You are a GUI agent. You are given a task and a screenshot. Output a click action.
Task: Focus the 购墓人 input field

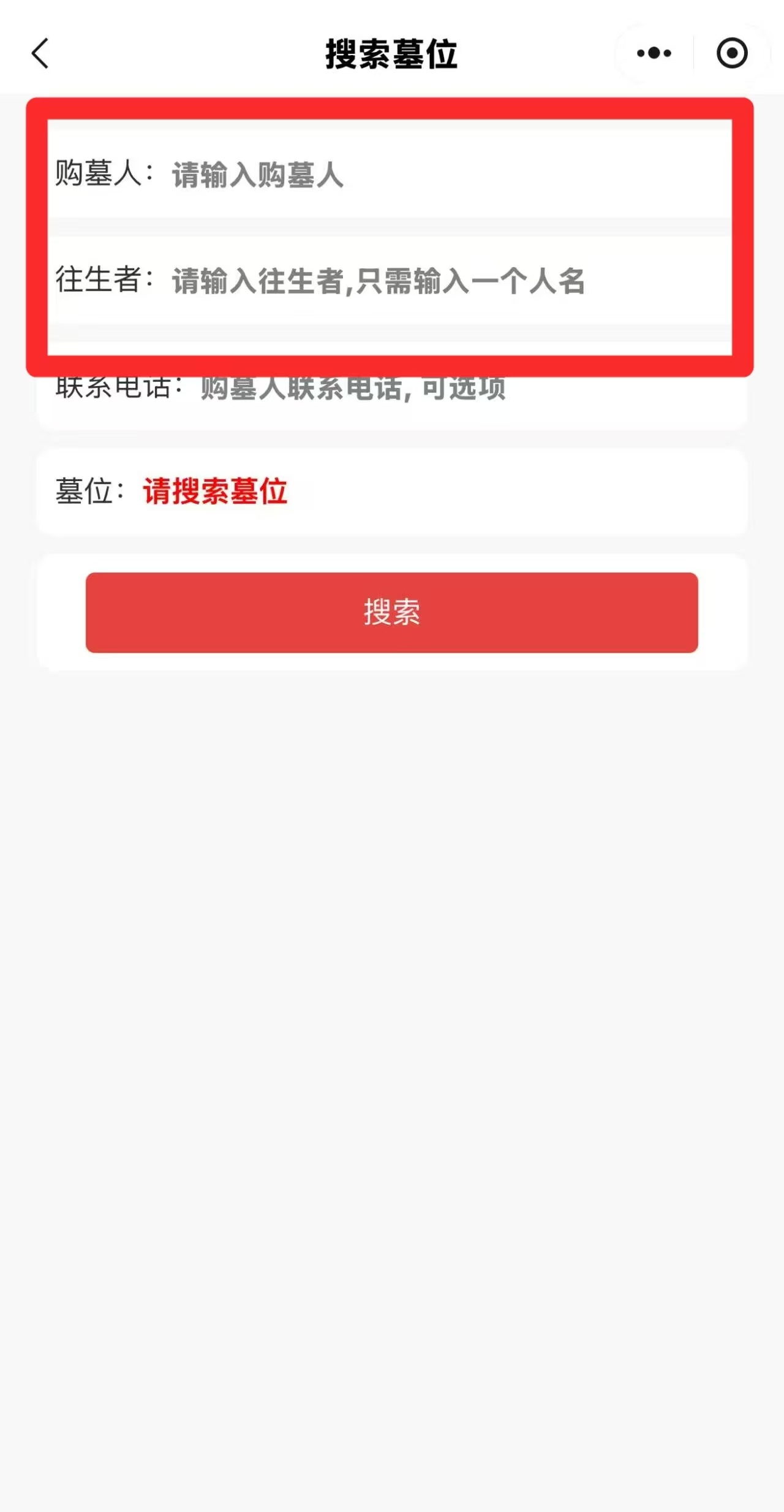447,175
